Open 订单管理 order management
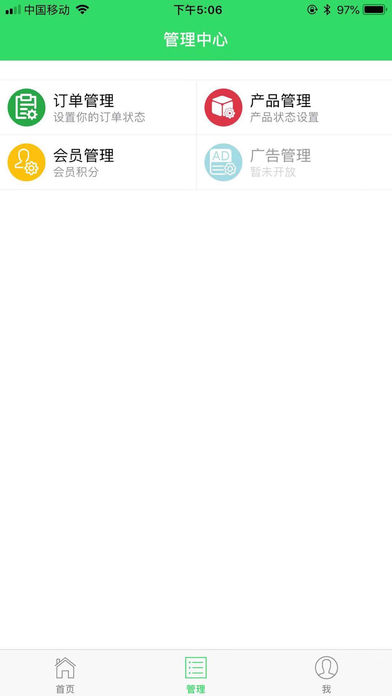This screenshot has width=392, height=696. click(98, 107)
